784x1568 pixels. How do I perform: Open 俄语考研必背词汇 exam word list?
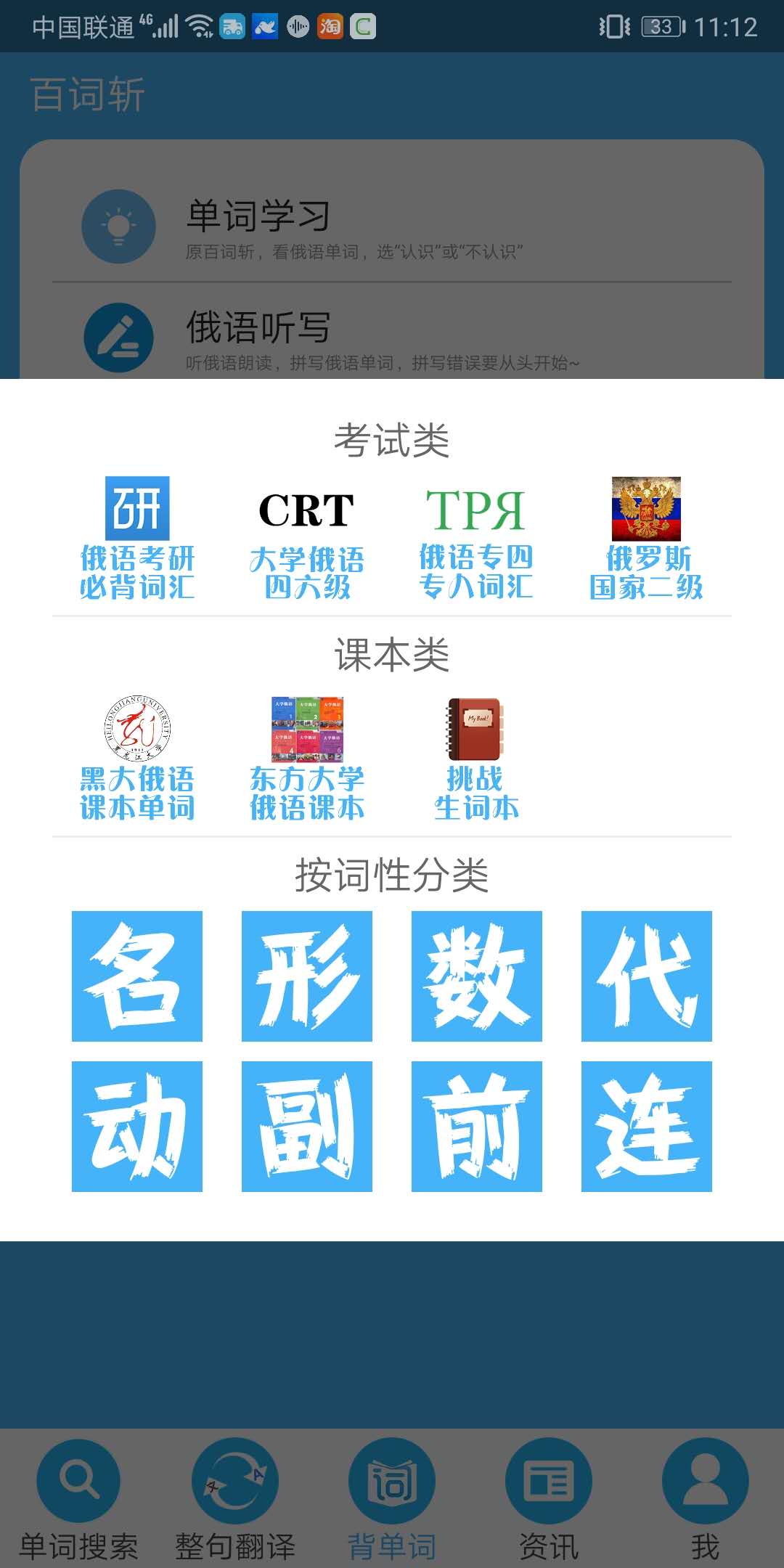click(x=138, y=537)
